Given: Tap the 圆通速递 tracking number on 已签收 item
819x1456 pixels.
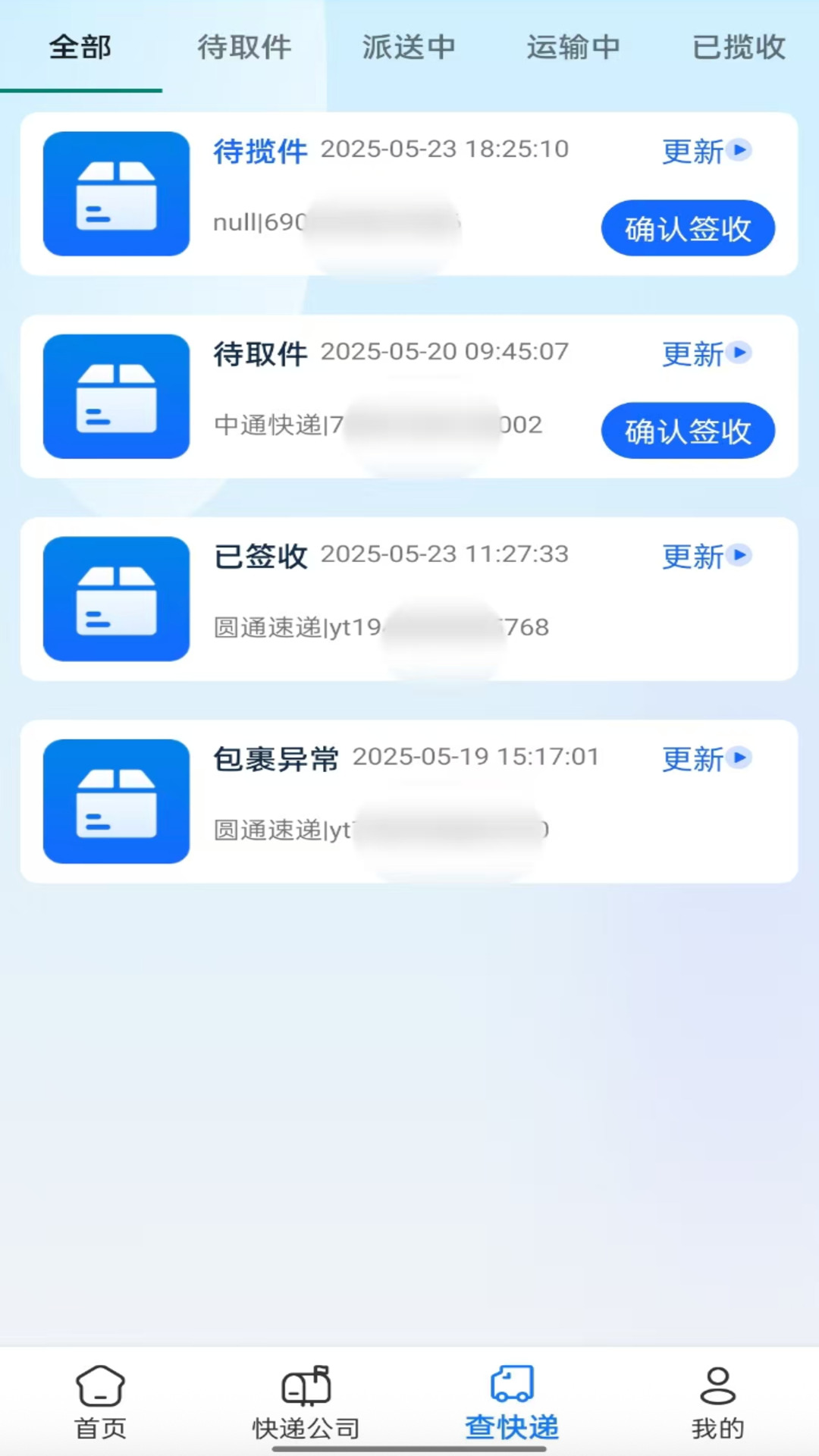Looking at the screenshot, I should pos(379,626).
